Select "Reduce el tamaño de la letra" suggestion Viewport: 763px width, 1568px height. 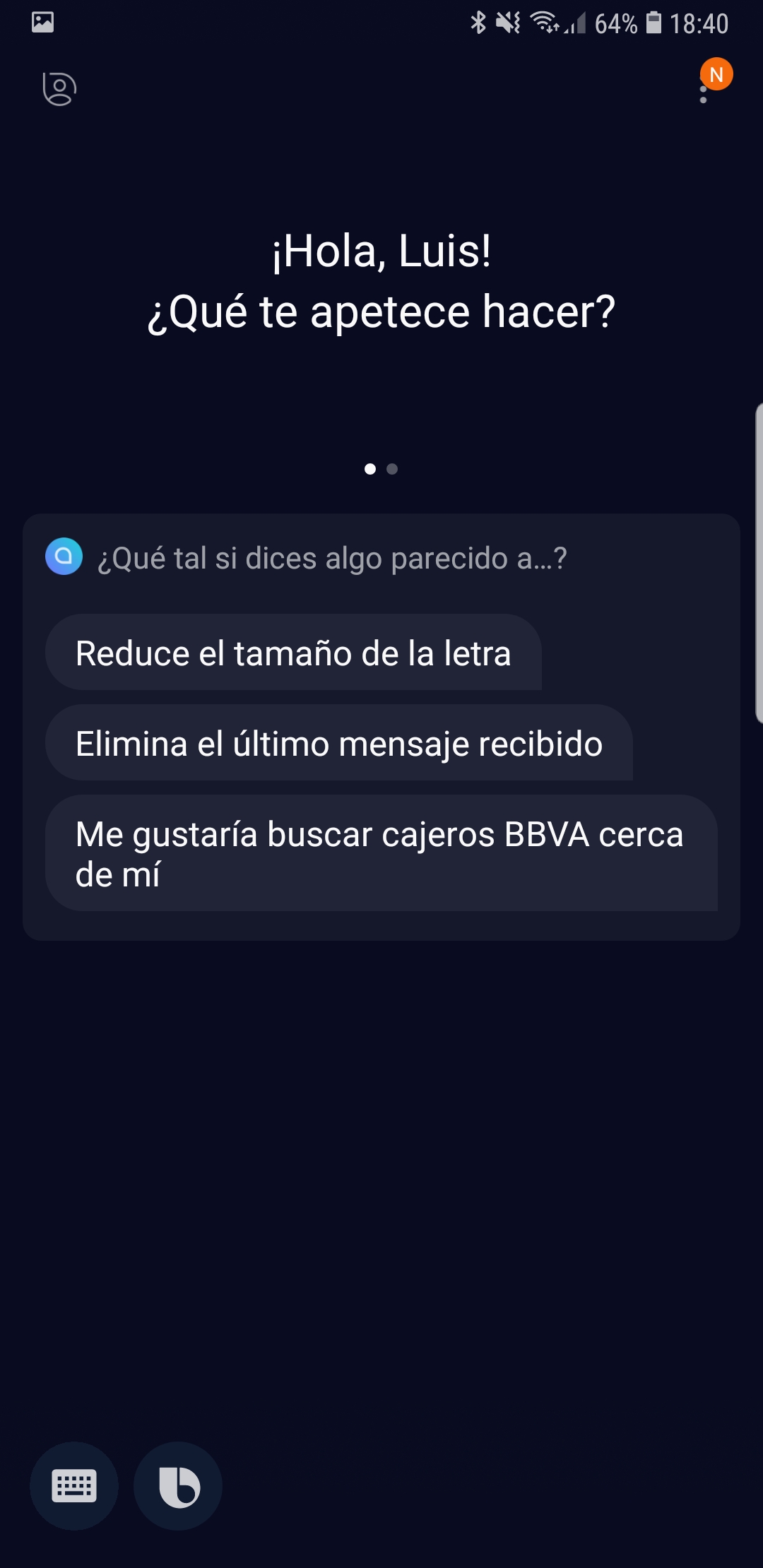click(x=293, y=652)
